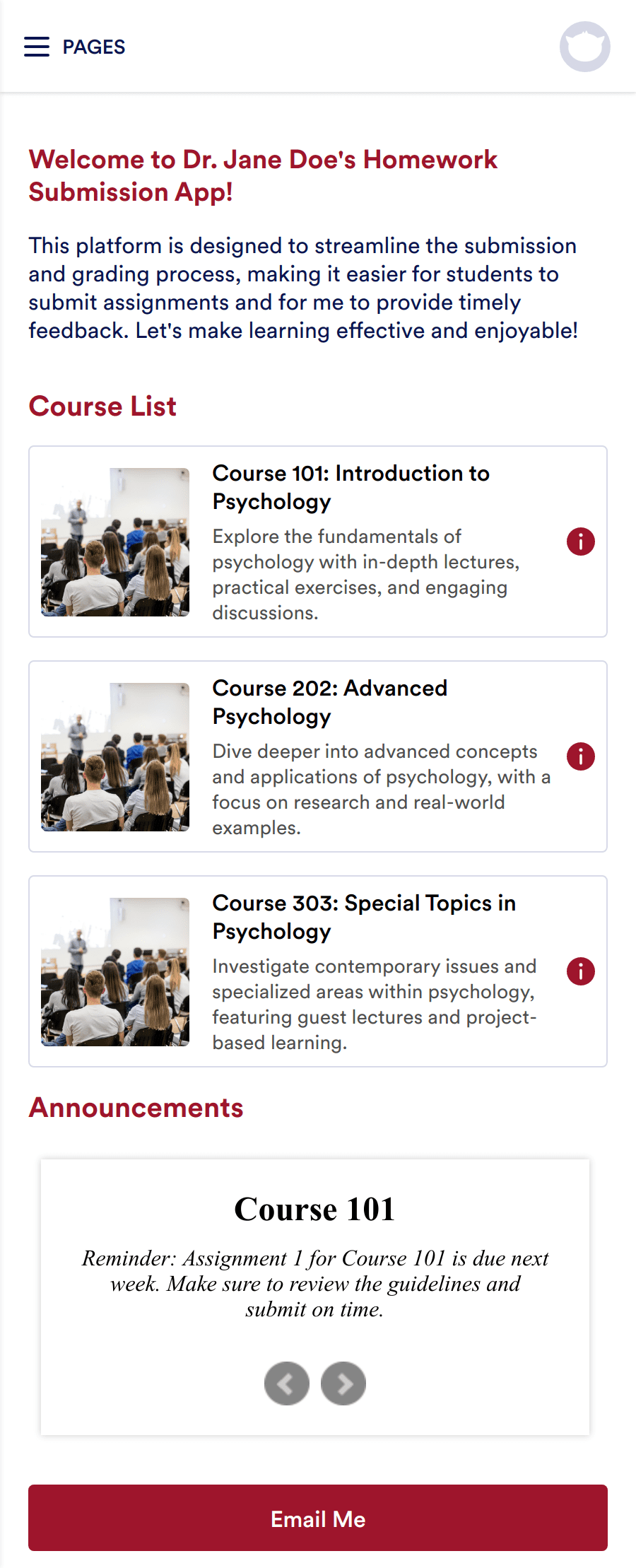636x1568 pixels.
Task: Tap info icon for Course 303 Special Topics
Action: coord(580,971)
